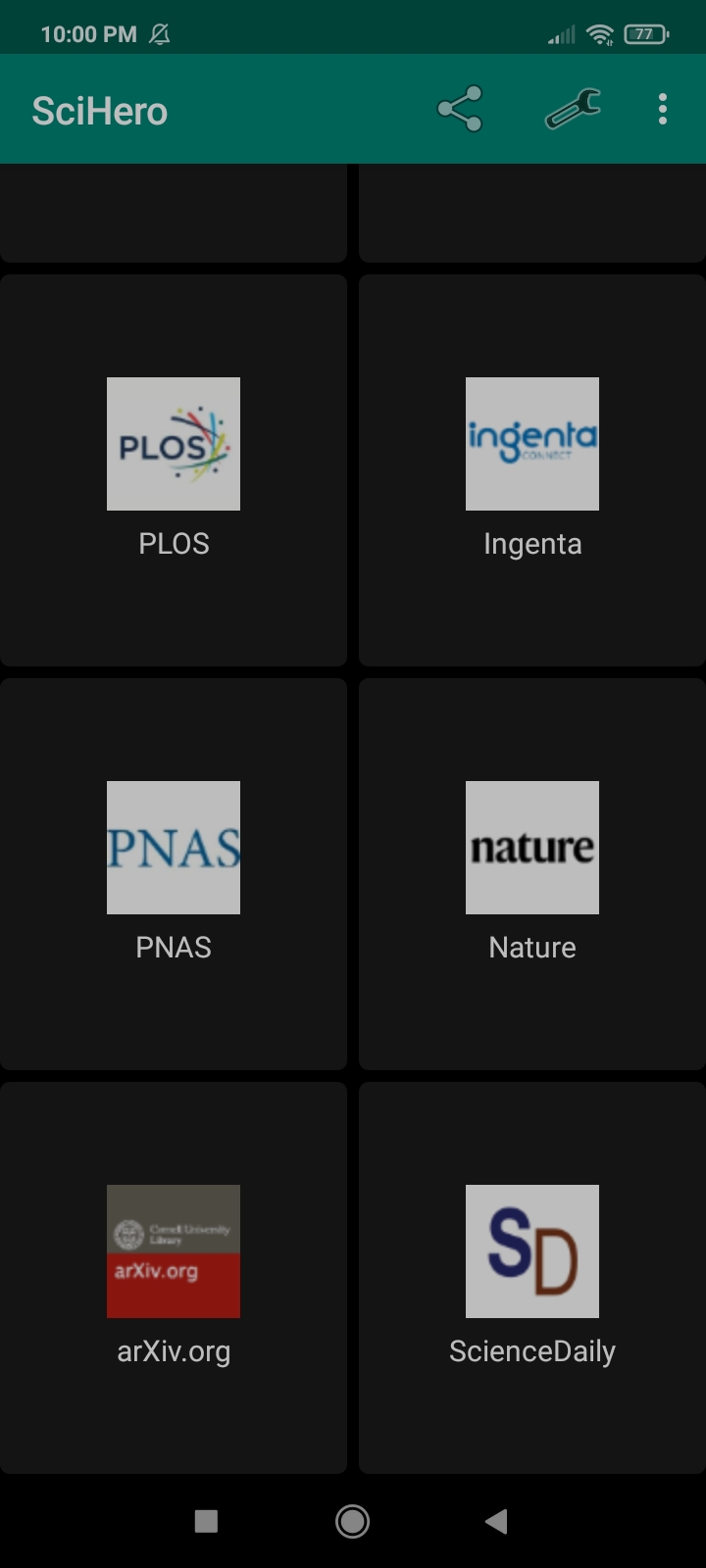Return to the home screen
Screen dimensions: 706x1568
pos(352,1521)
